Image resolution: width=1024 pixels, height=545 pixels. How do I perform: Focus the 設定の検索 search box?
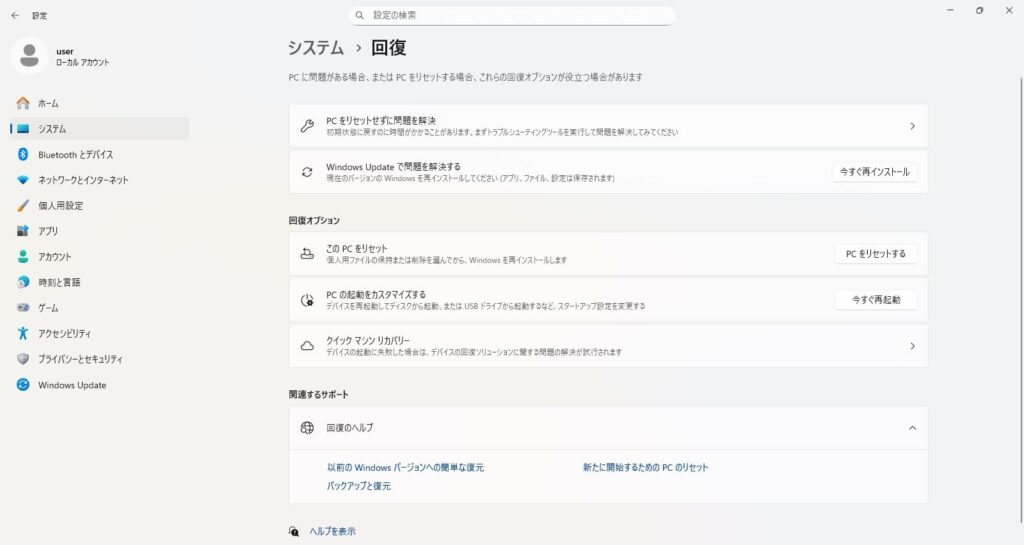511,16
